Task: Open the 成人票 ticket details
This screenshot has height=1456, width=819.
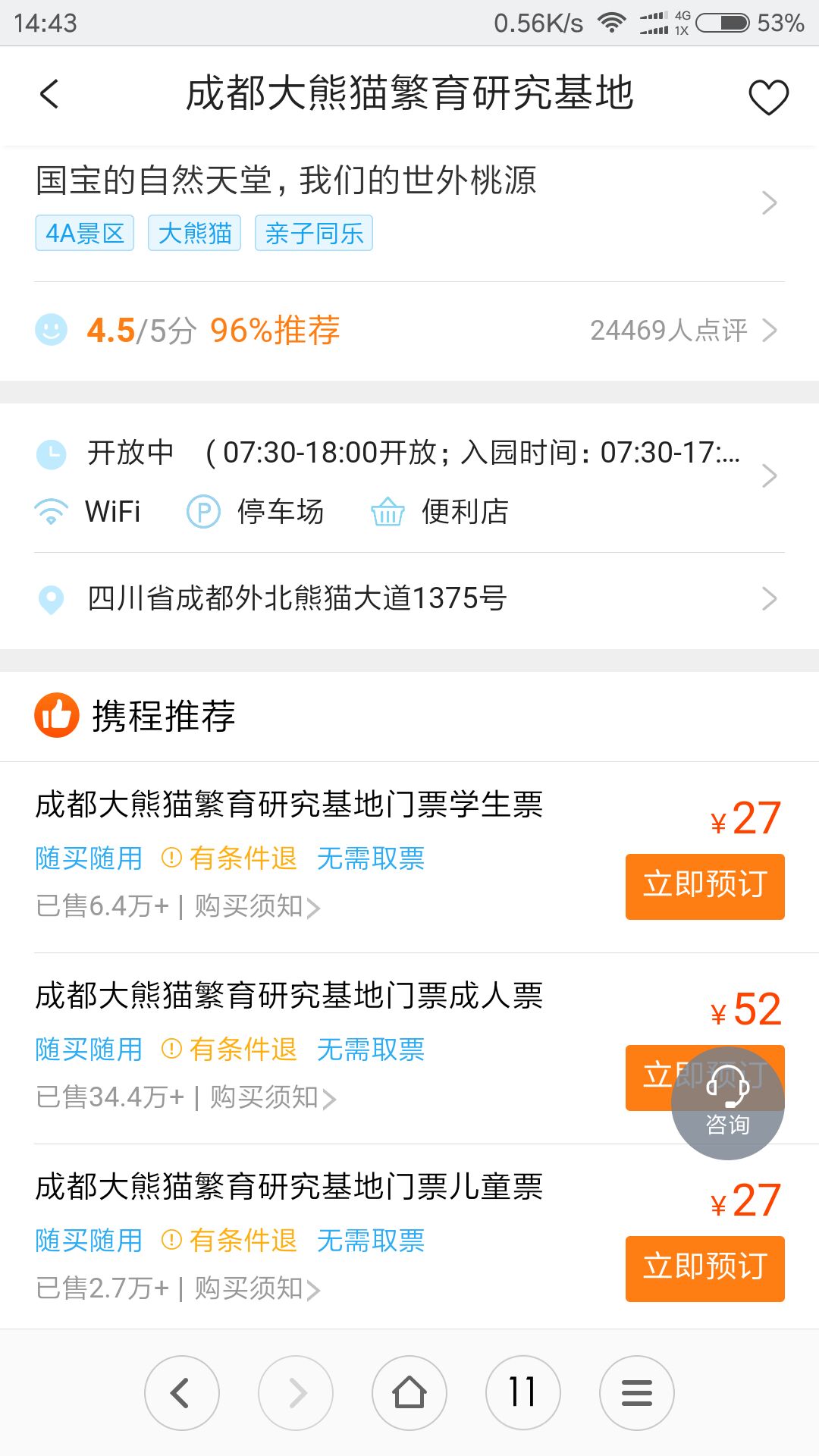Action: click(x=289, y=996)
